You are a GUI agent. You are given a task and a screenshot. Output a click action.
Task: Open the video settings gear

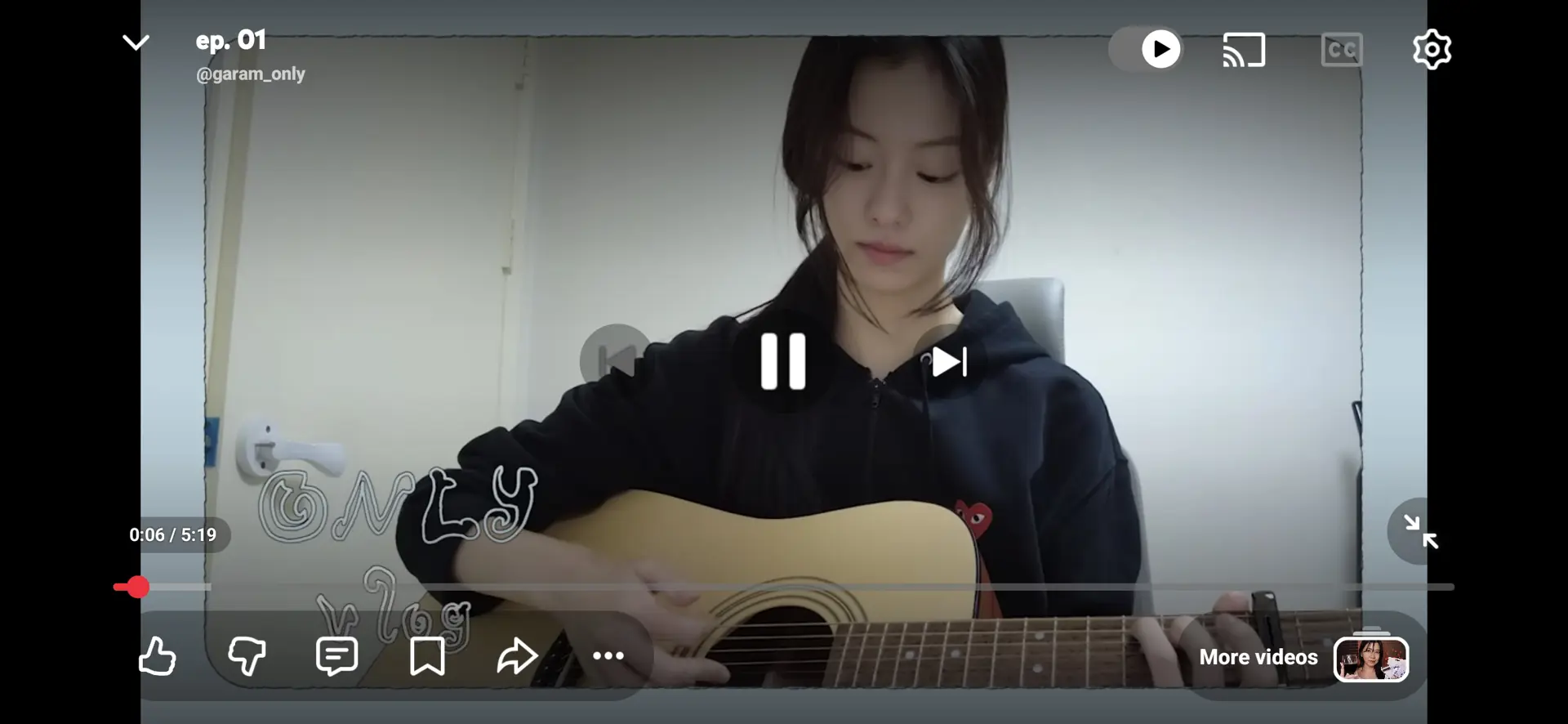(x=1432, y=50)
